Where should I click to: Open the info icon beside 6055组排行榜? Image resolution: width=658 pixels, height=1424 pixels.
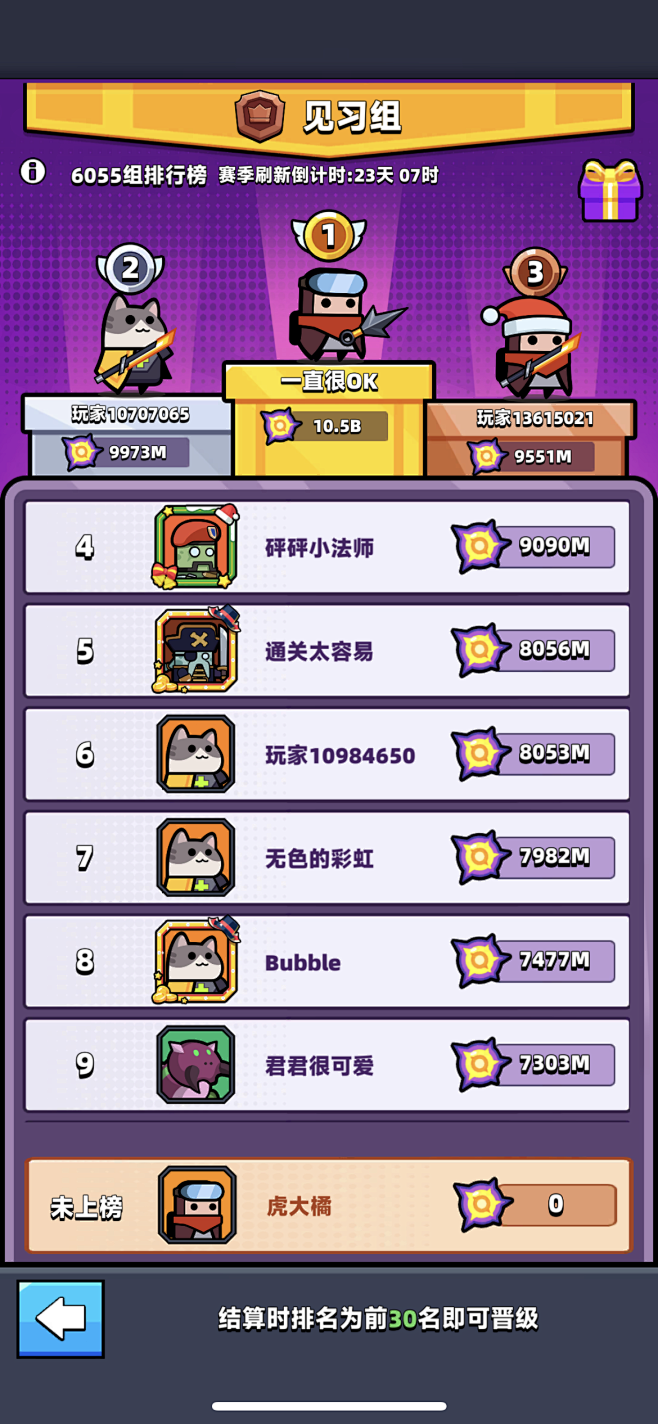(33, 173)
